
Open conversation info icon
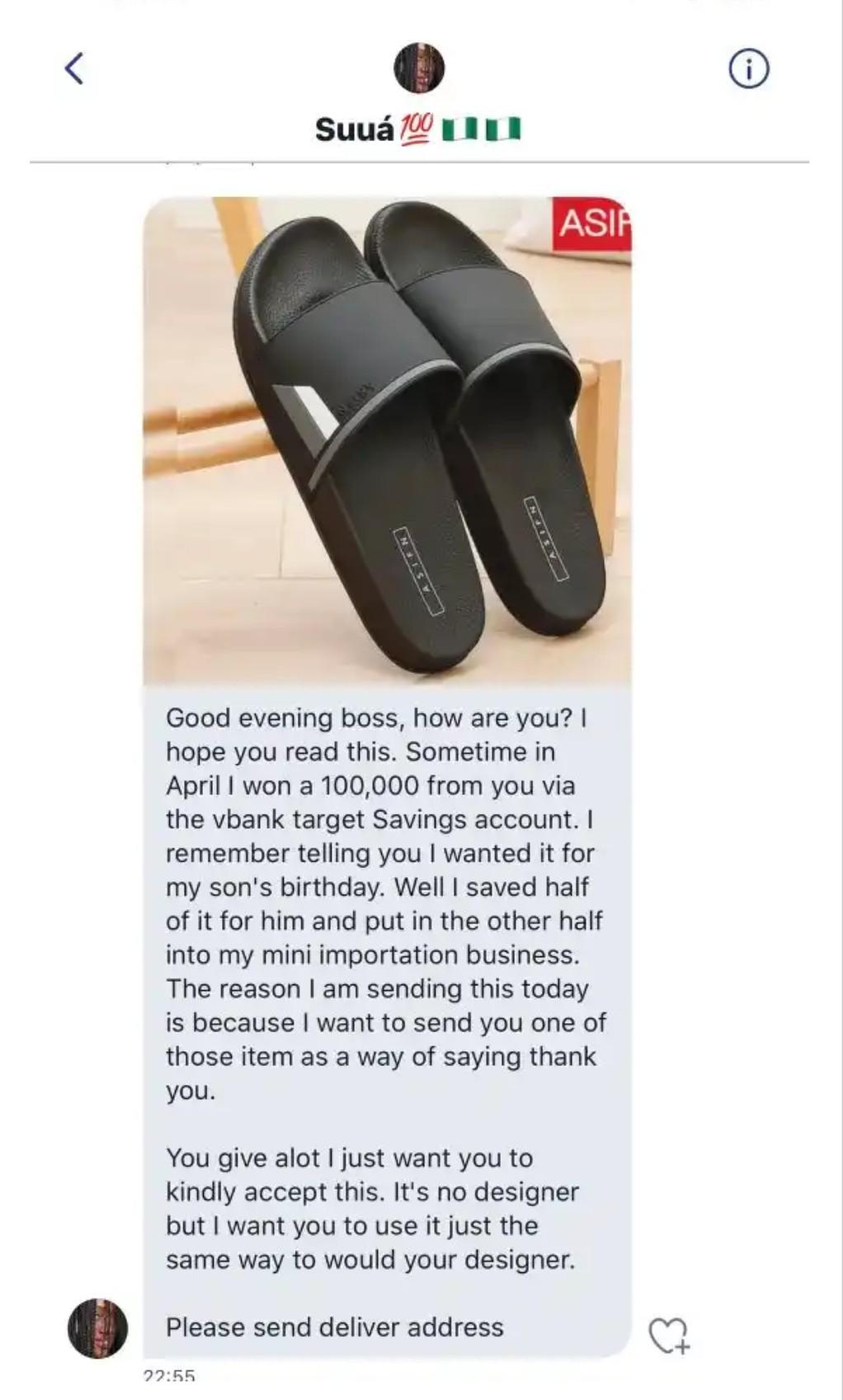pyautogui.click(x=749, y=69)
